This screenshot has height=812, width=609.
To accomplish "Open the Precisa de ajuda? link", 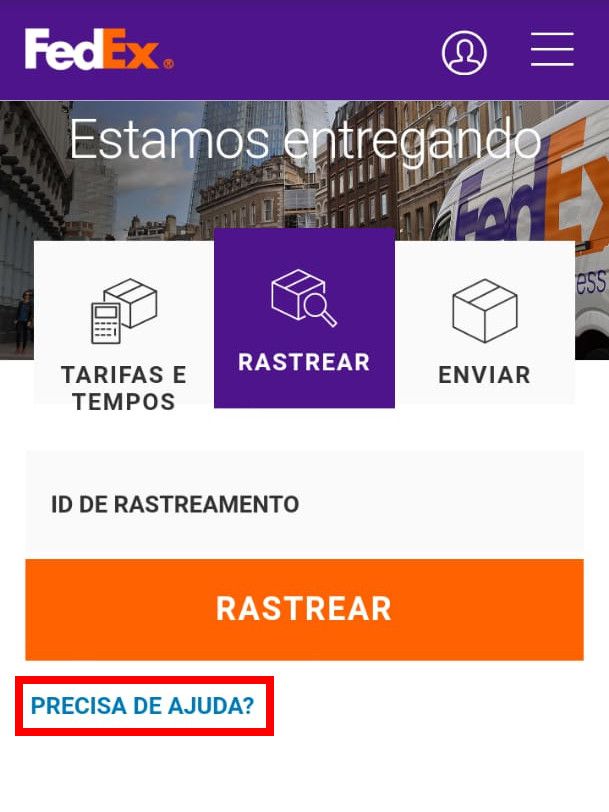I will tap(143, 706).
